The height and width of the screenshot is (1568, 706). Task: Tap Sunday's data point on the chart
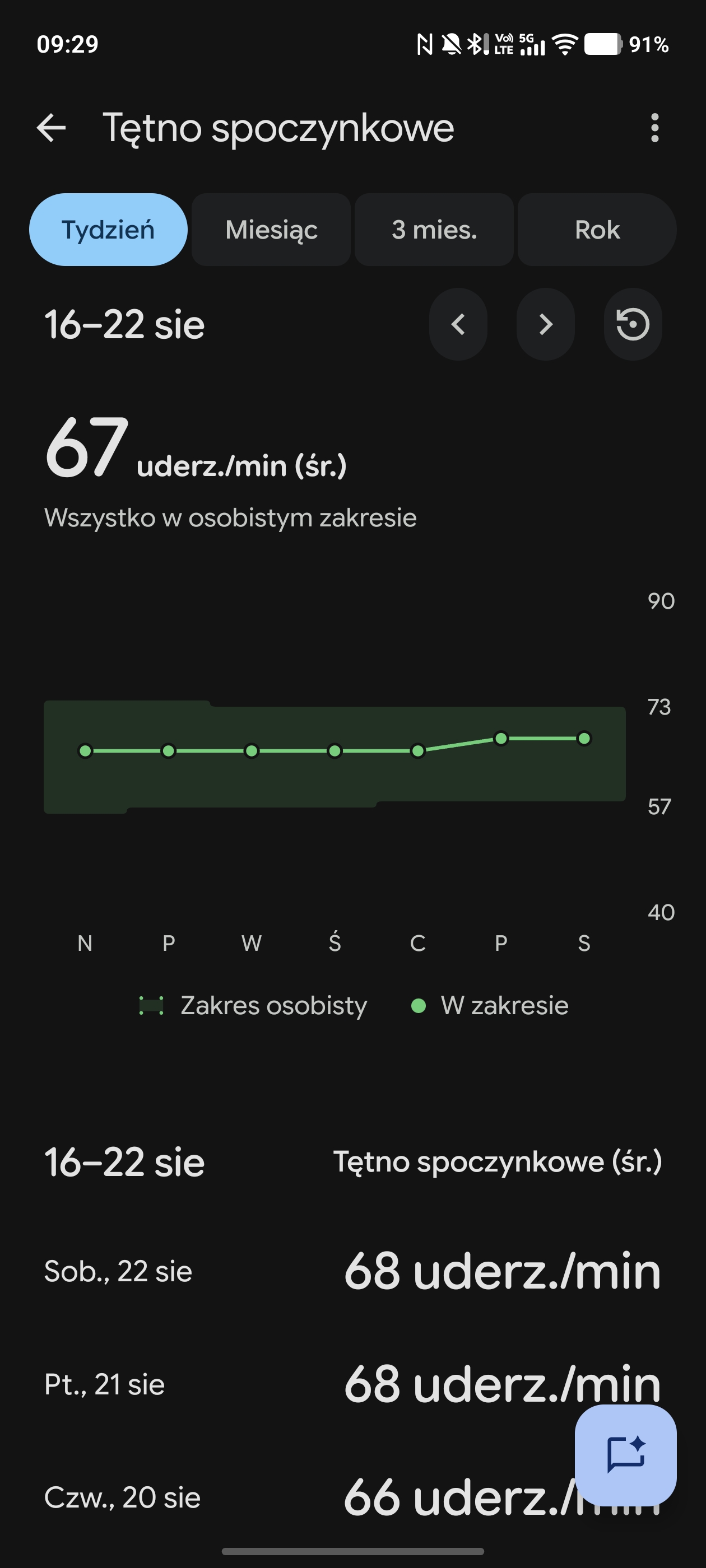pyautogui.click(x=85, y=751)
